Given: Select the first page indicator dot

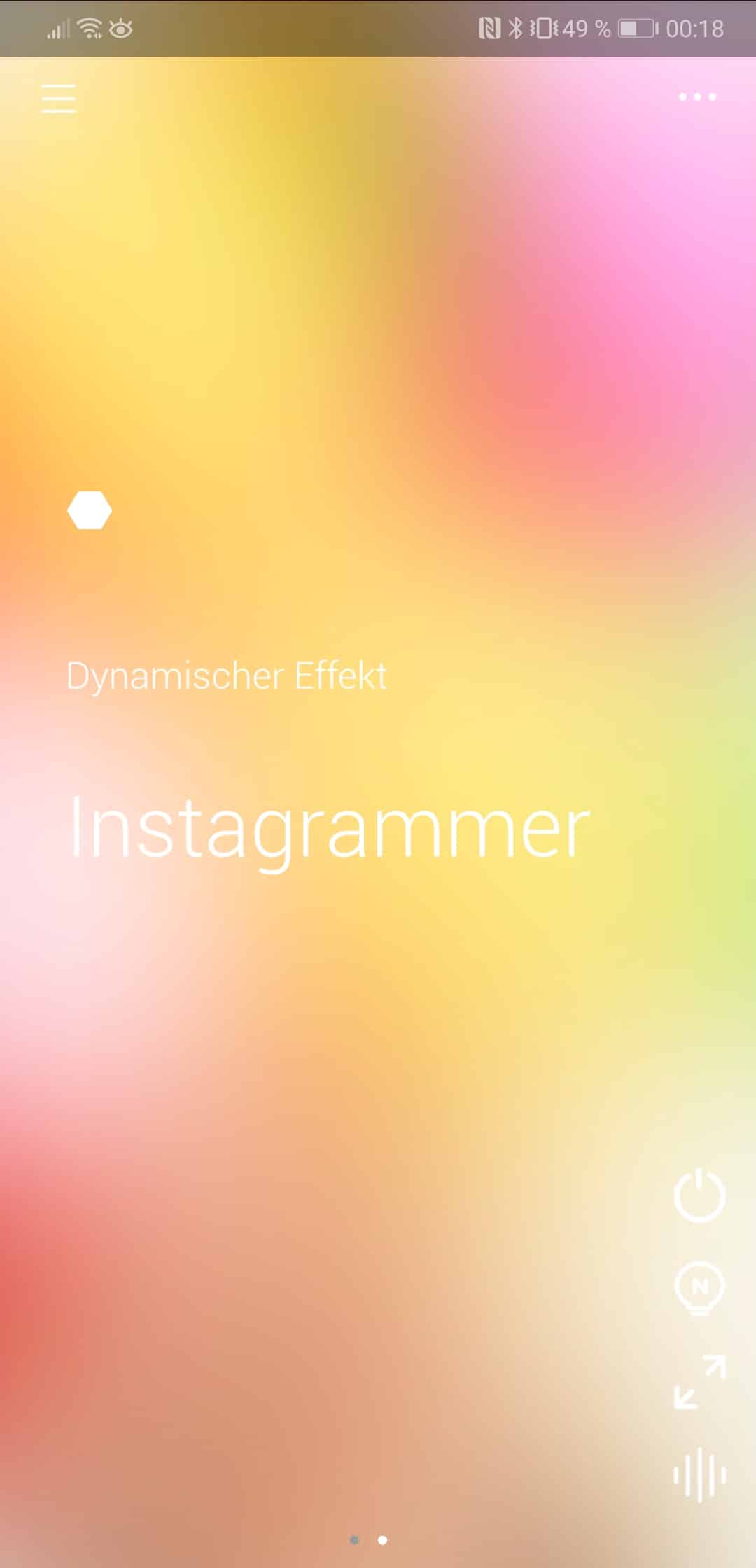Looking at the screenshot, I should point(355,1540).
